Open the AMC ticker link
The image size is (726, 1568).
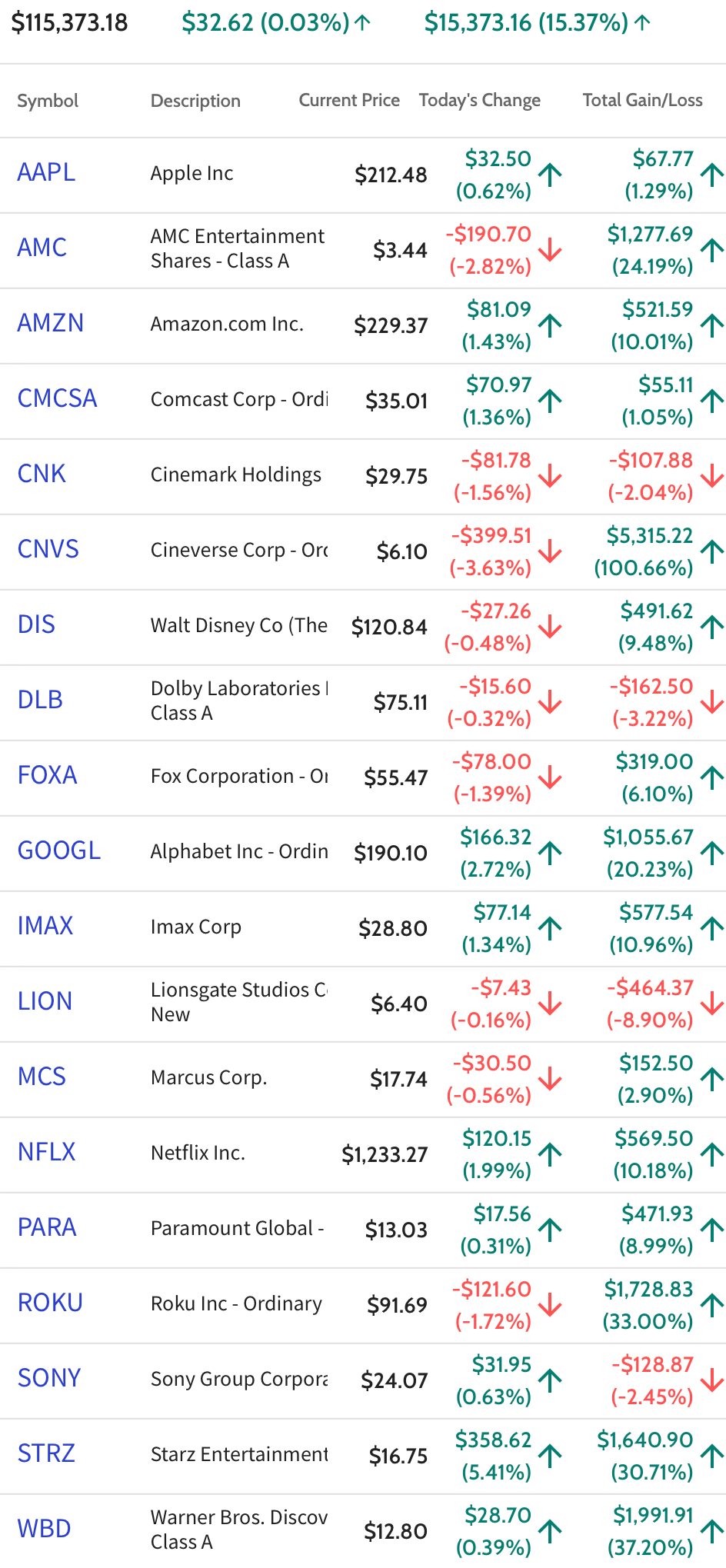(x=42, y=248)
